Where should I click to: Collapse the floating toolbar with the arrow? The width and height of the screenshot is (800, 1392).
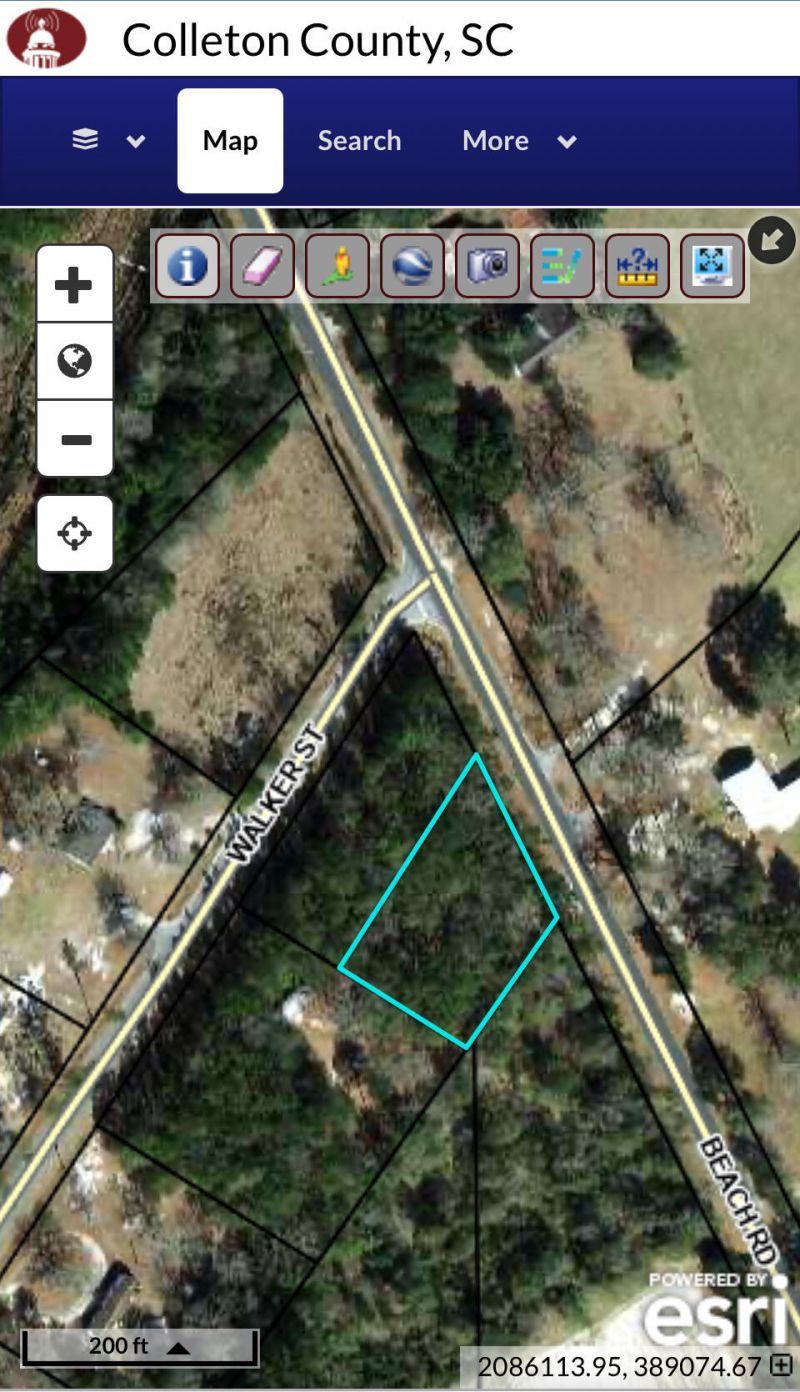[x=770, y=240]
